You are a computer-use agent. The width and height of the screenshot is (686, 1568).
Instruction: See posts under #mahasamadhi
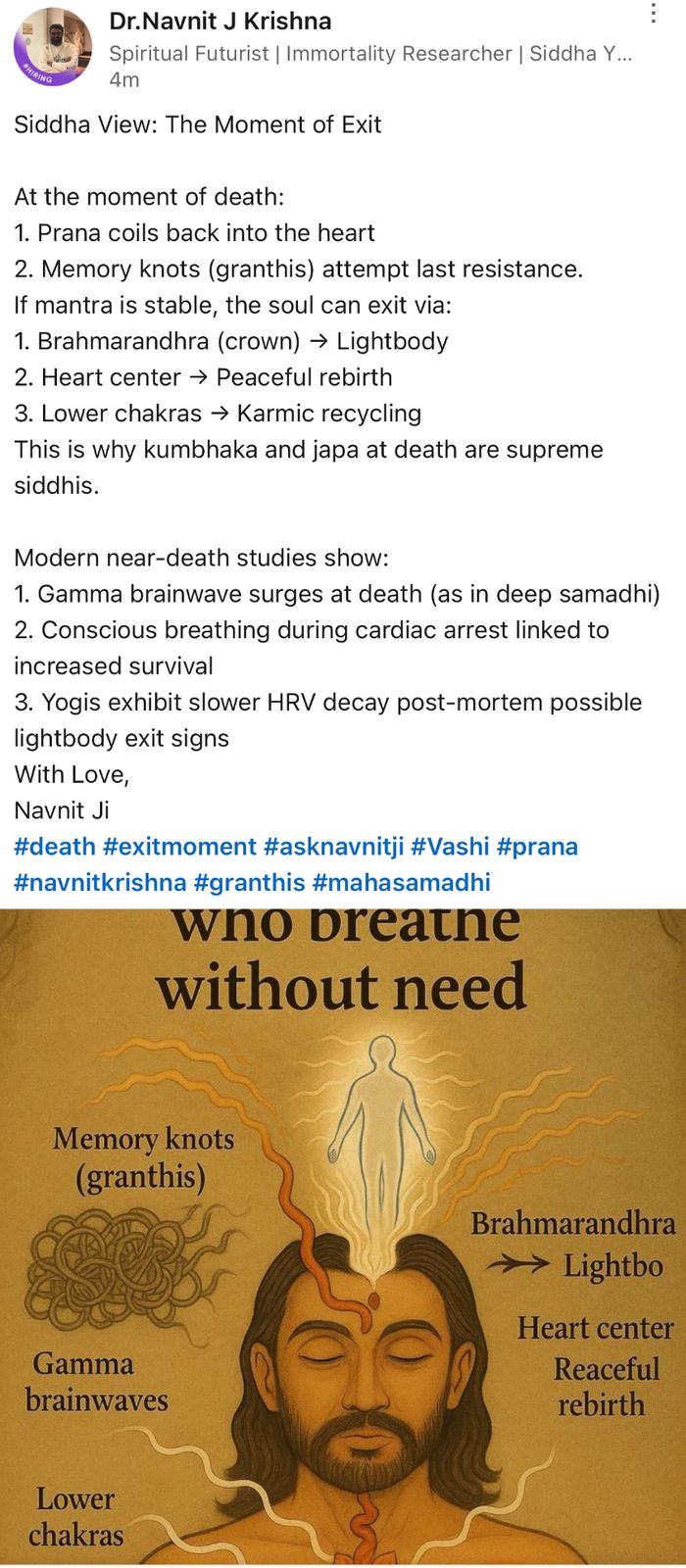click(401, 882)
